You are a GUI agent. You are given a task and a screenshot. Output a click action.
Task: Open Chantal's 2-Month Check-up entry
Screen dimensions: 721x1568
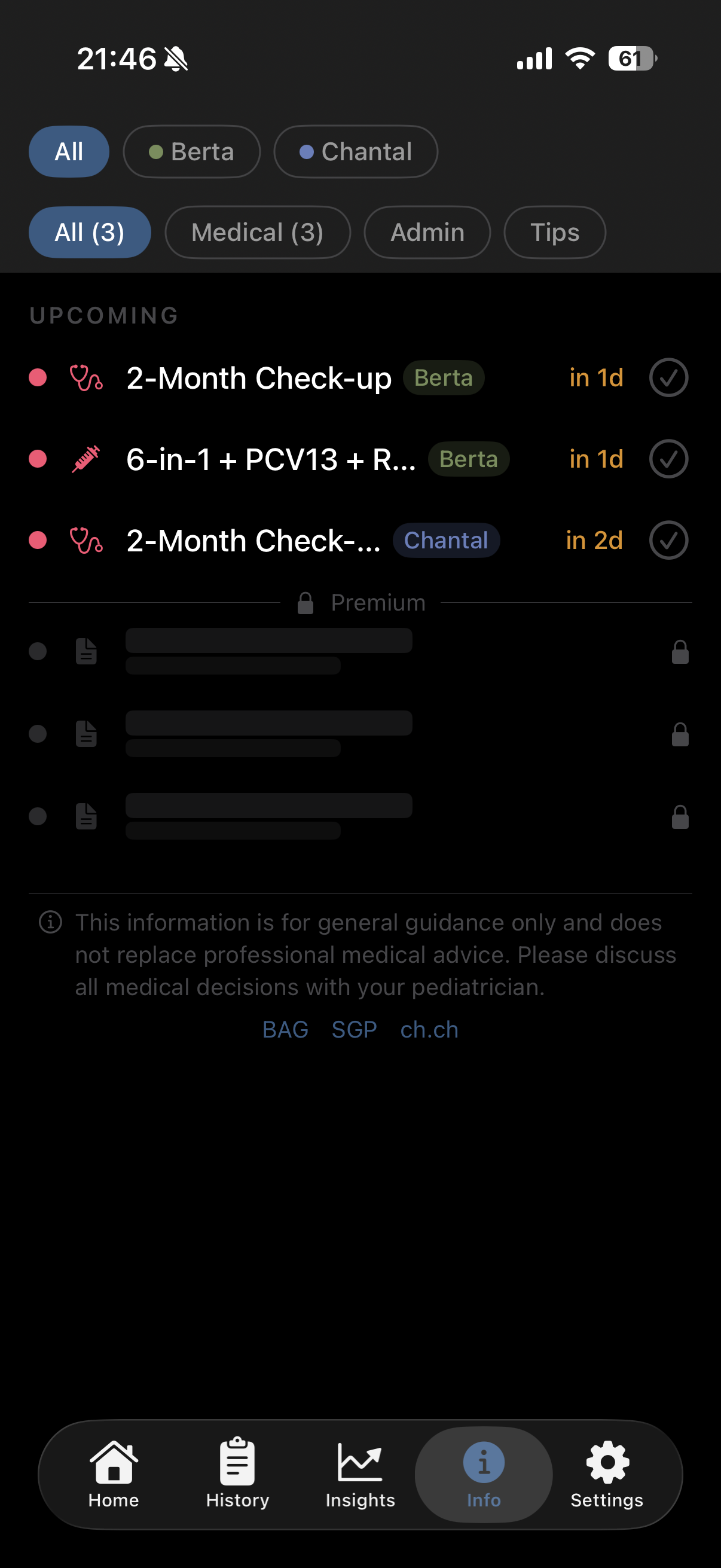coord(253,541)
